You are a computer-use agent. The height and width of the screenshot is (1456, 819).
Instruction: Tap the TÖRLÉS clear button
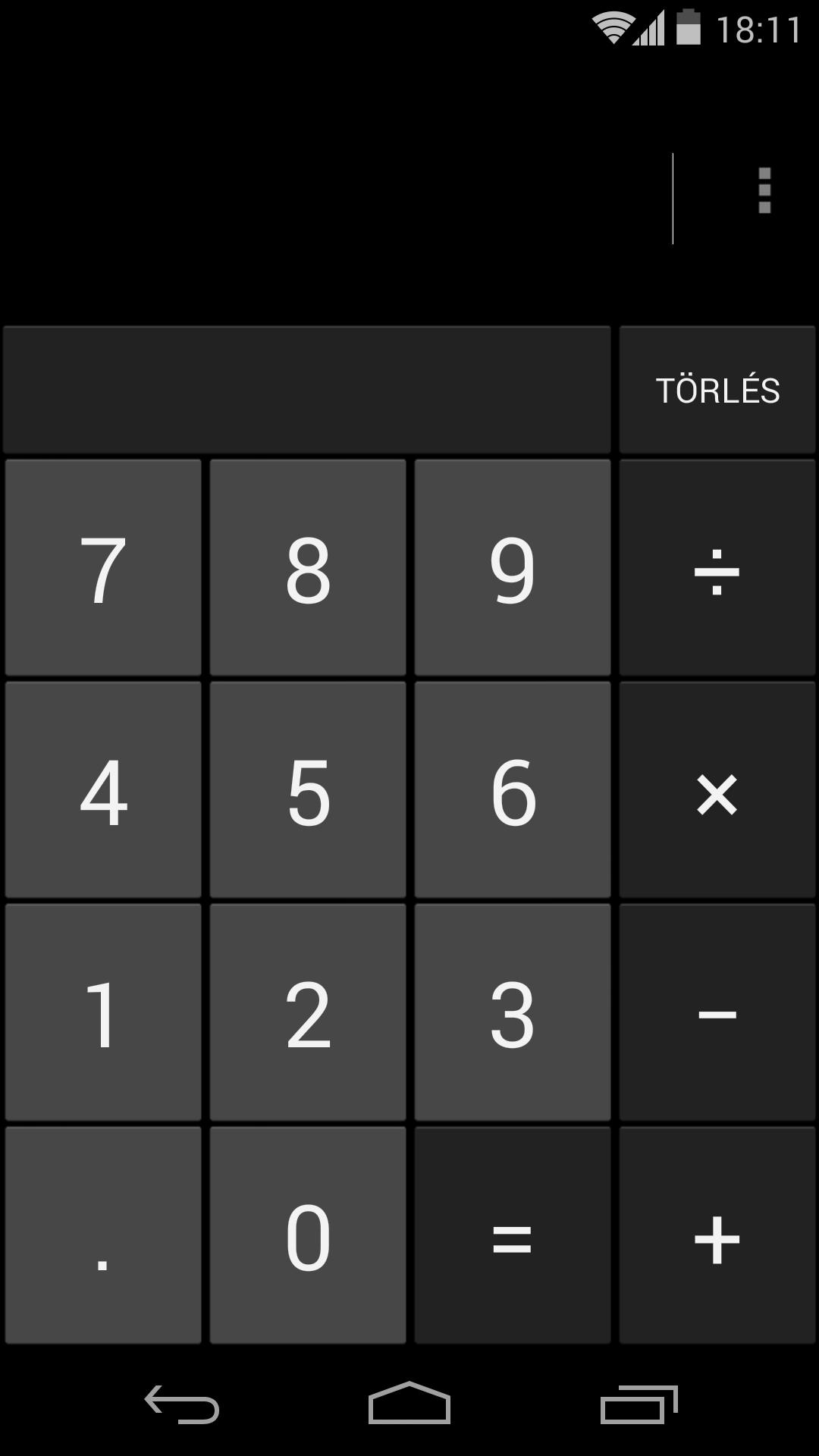click(x=717, y=391)
